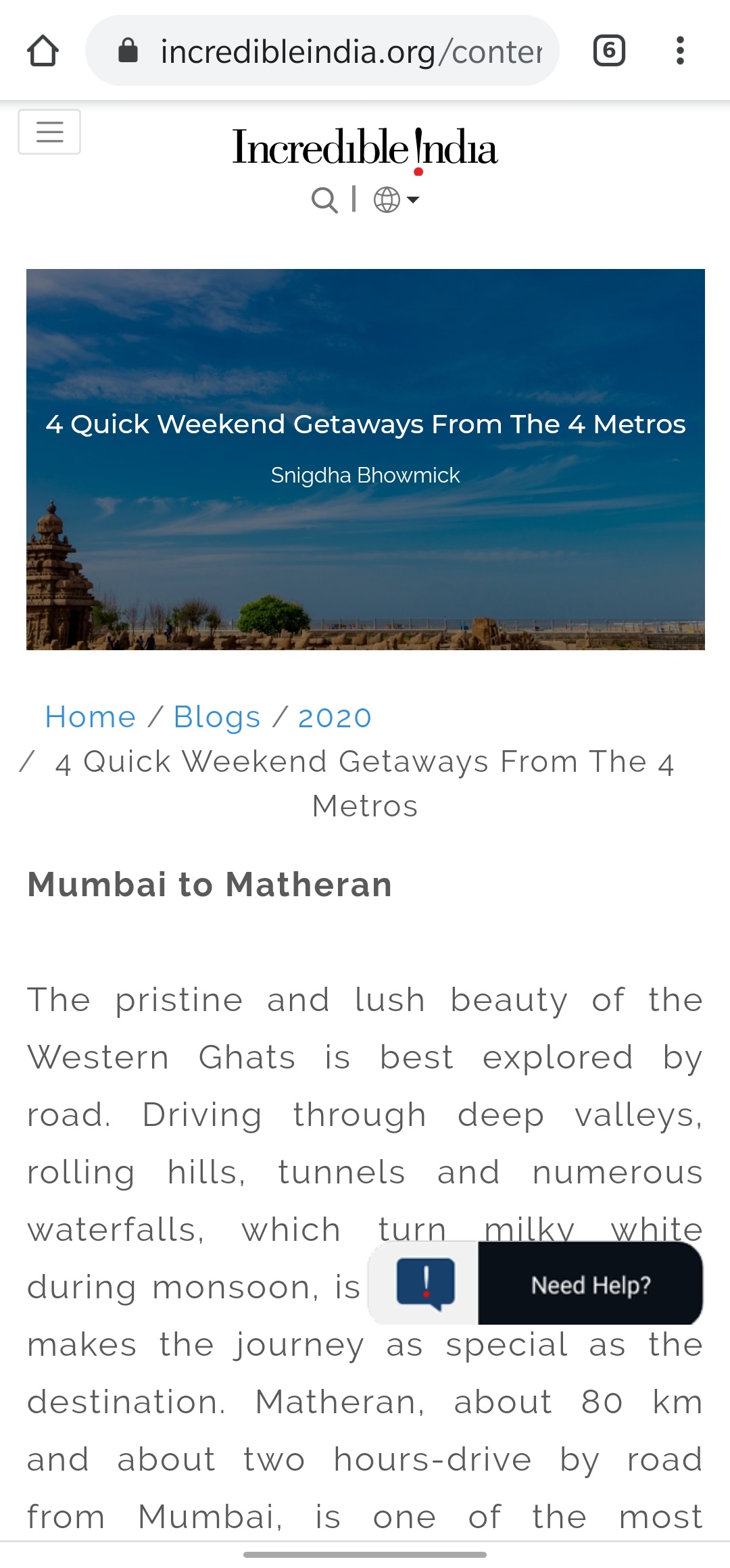Open the Incredible India homepage logo
Image resolution: width=730 pixels, height=1568 pixels.
[365, 148]
